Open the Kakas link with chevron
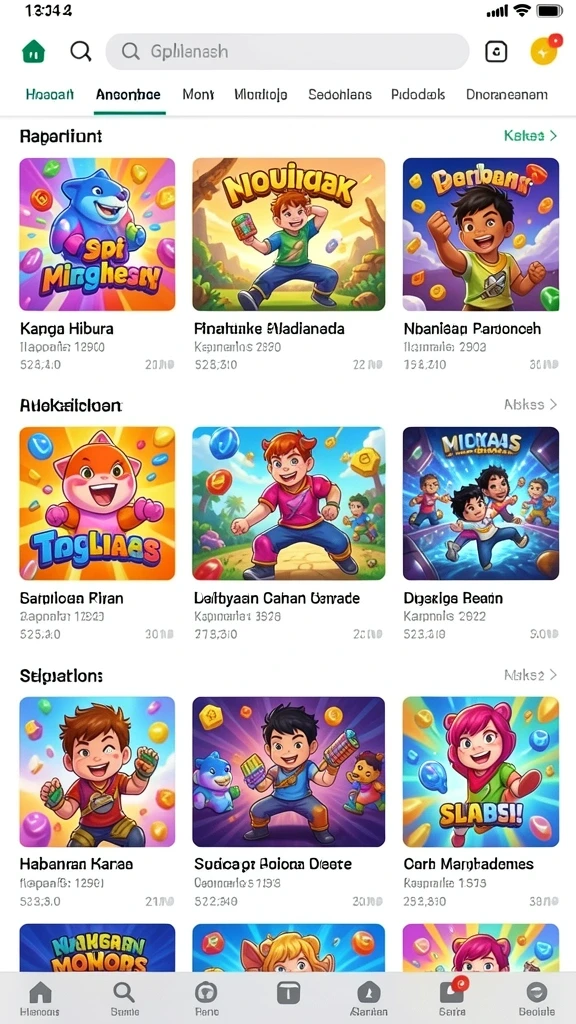Screen dimensions: 576x1024 530,136
